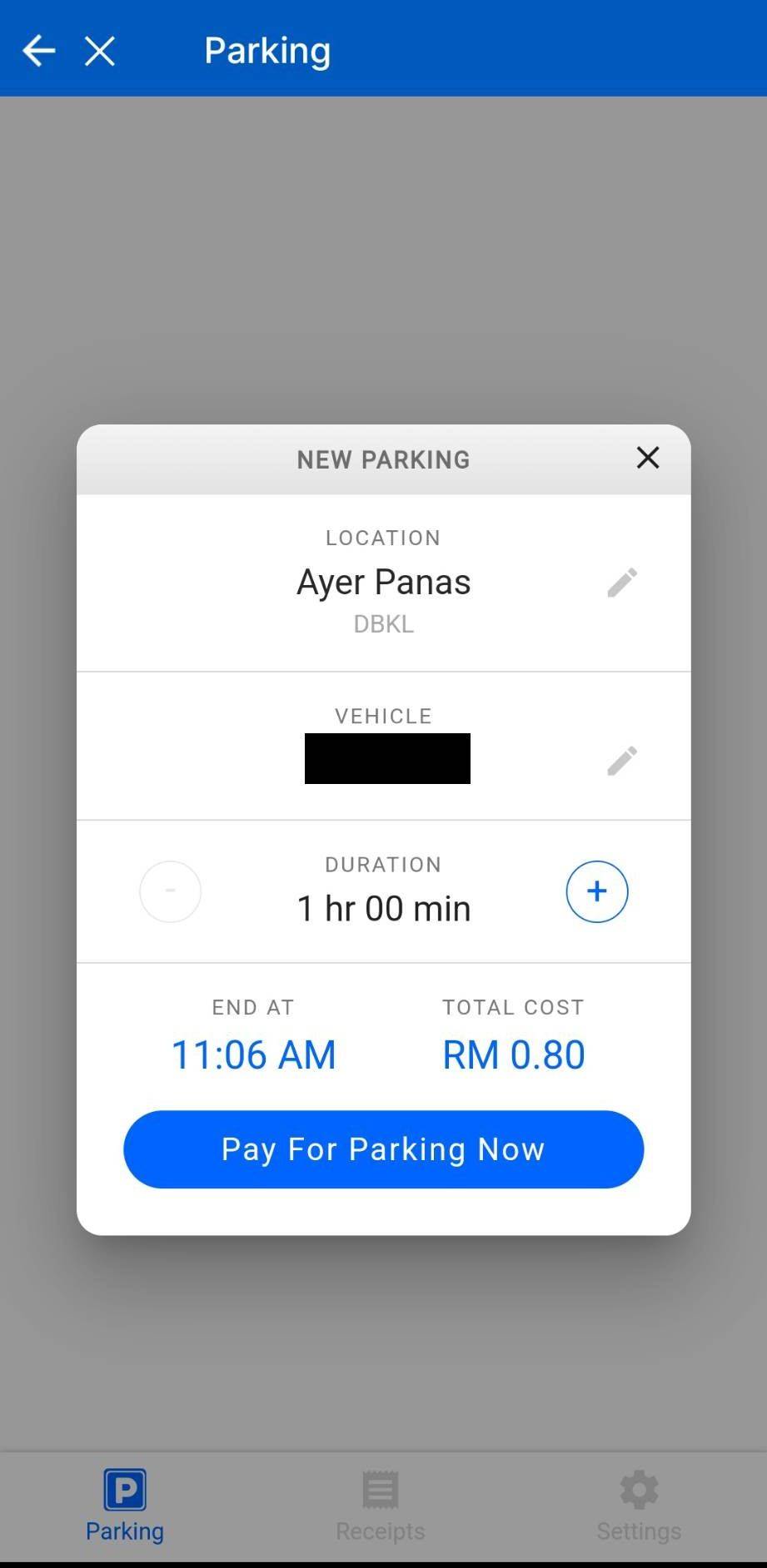Close the New Parking dialog
The height and width of the screenshot is (1568, 767).
coord(648,458)
